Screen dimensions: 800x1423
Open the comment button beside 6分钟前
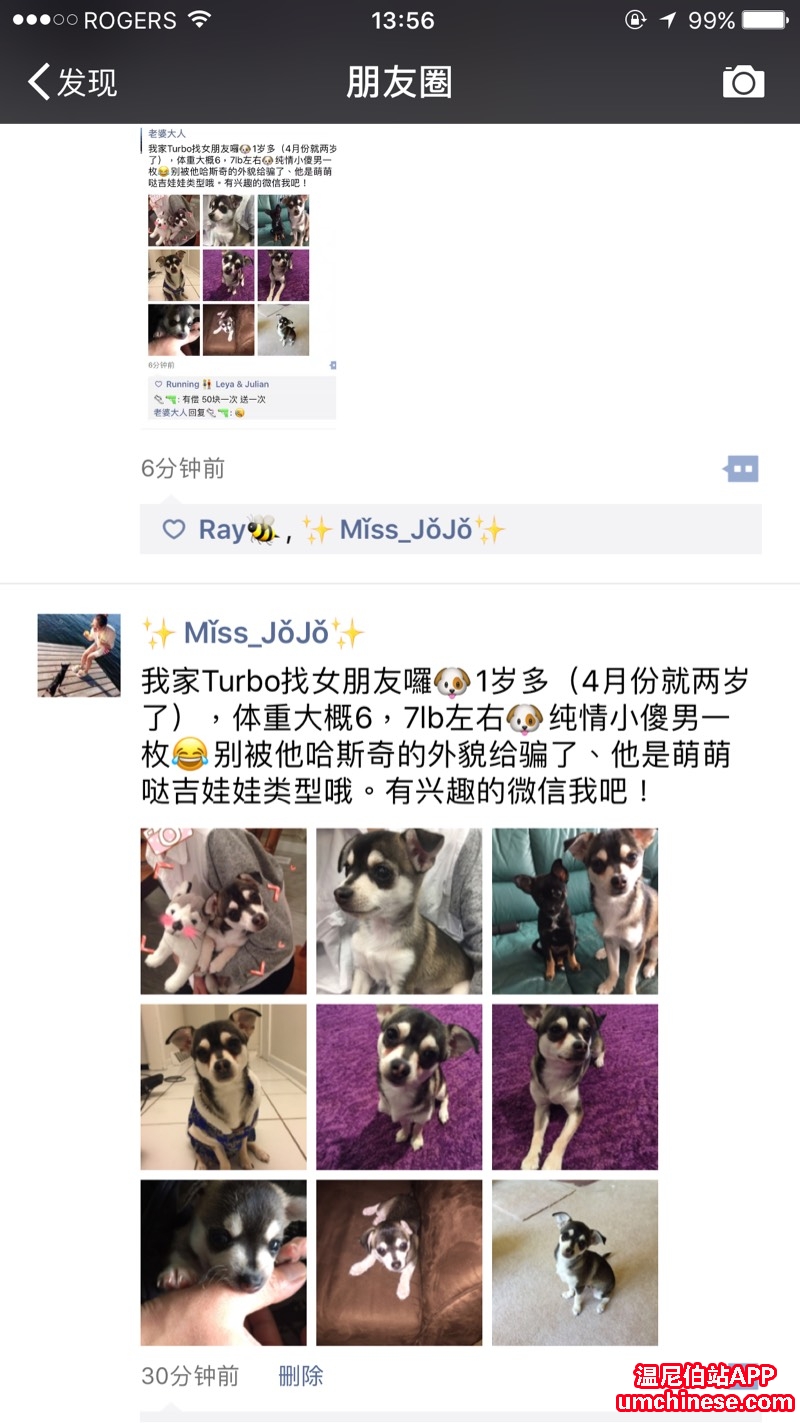coord(741,468)
